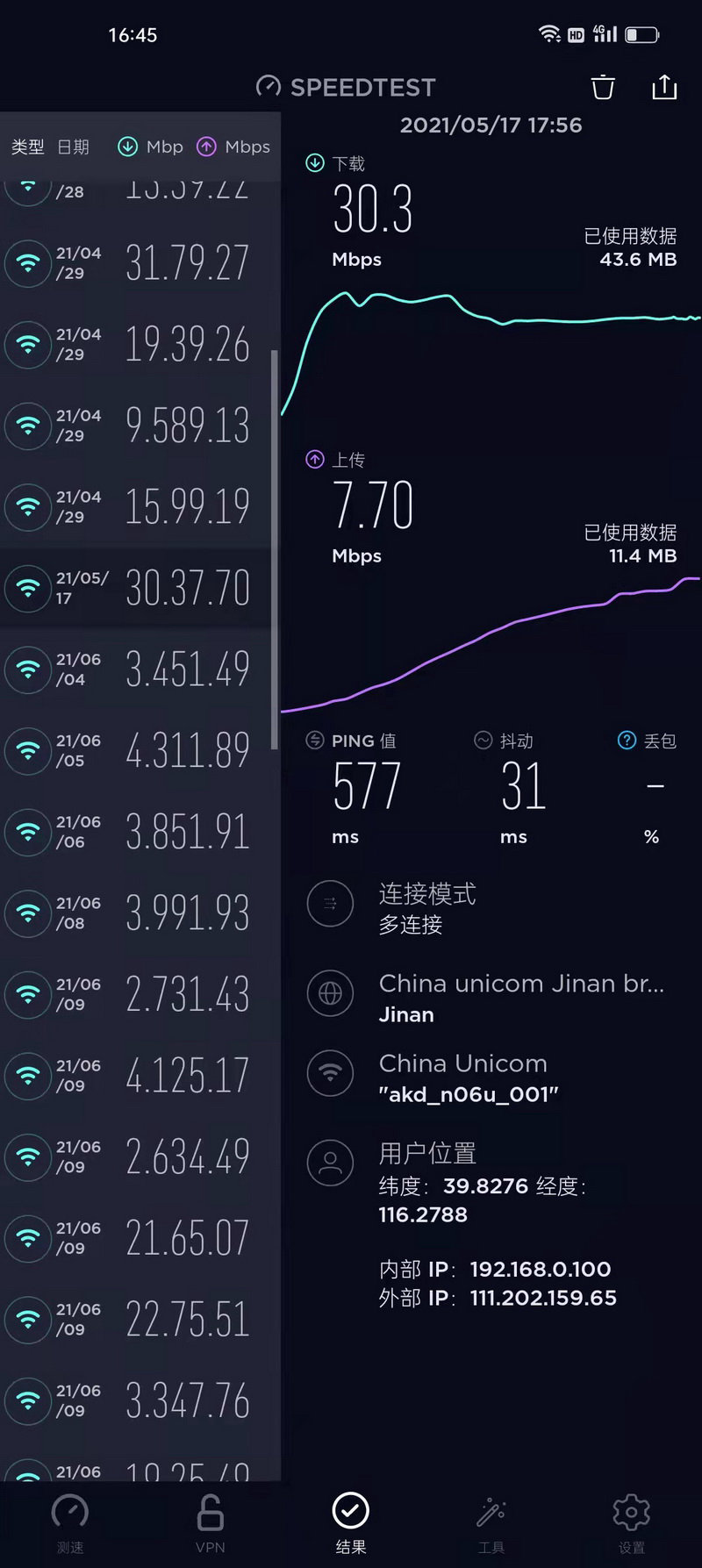702x1568 pixels.
Task: Tap the 丢包 help question icon
Action: click(x=627, y=741)
